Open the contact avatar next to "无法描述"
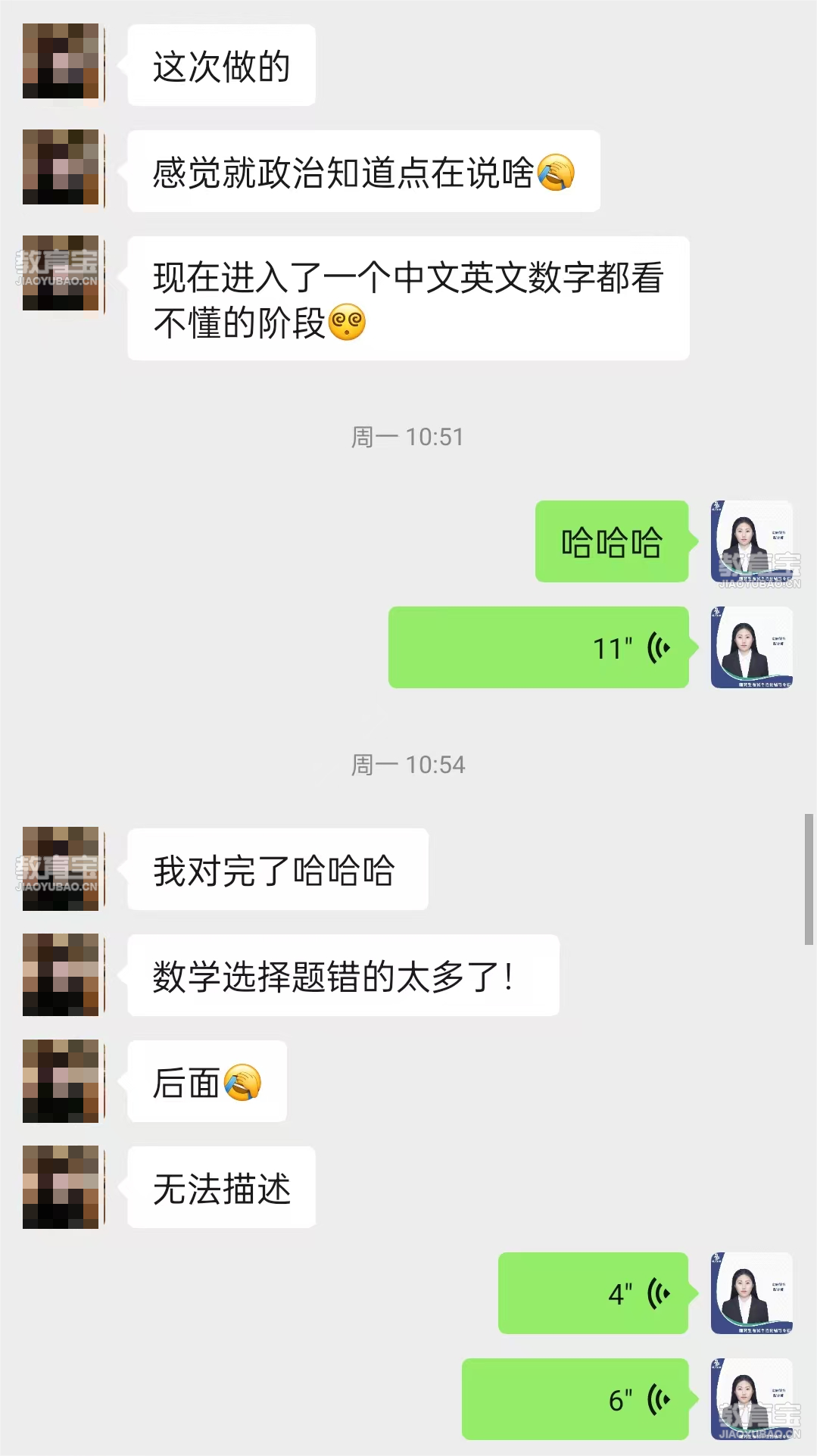This screenshot has height=1456, width=817. 61,1187
